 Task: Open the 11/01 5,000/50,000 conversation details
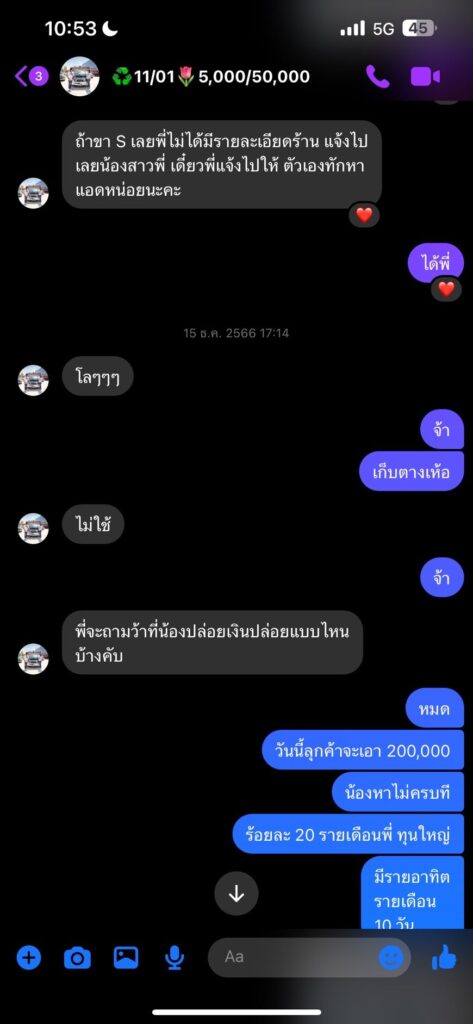point(210,77)
